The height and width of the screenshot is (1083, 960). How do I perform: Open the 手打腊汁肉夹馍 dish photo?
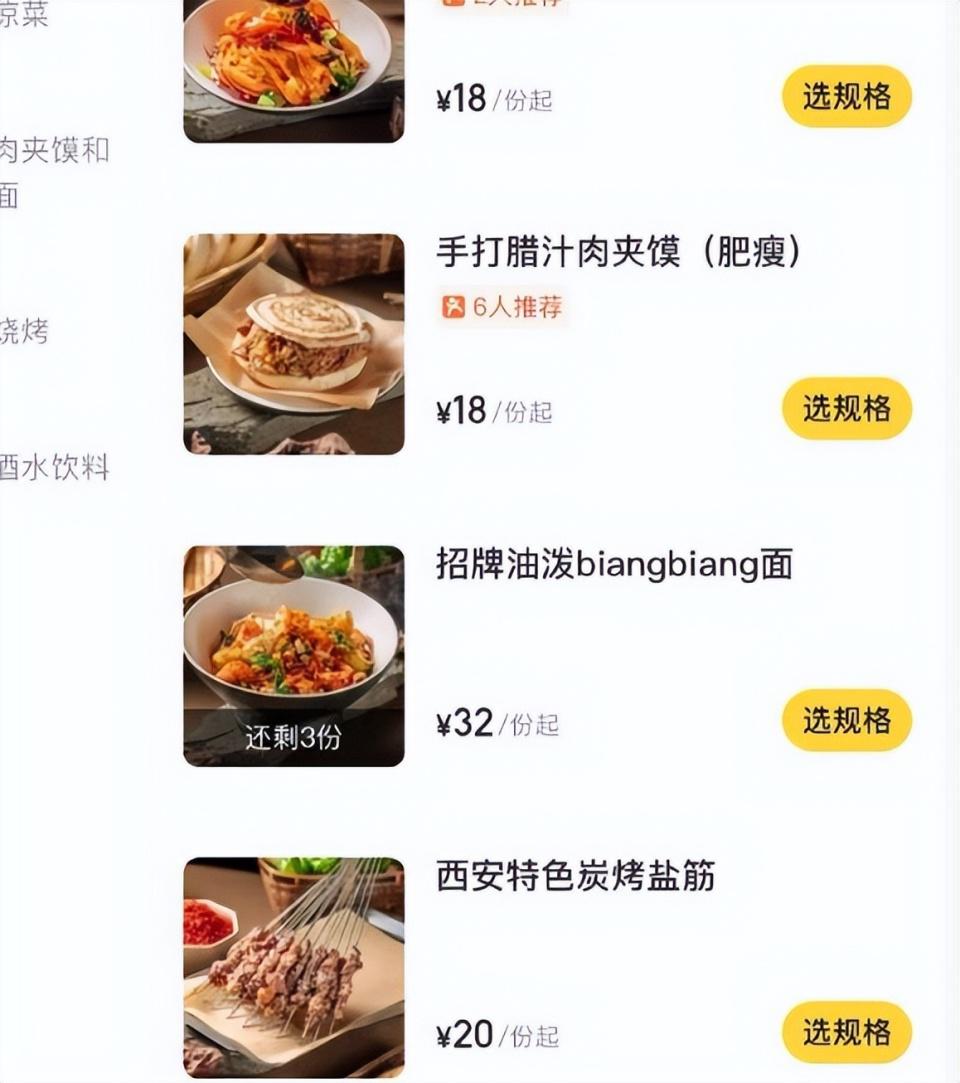(294, 344)
